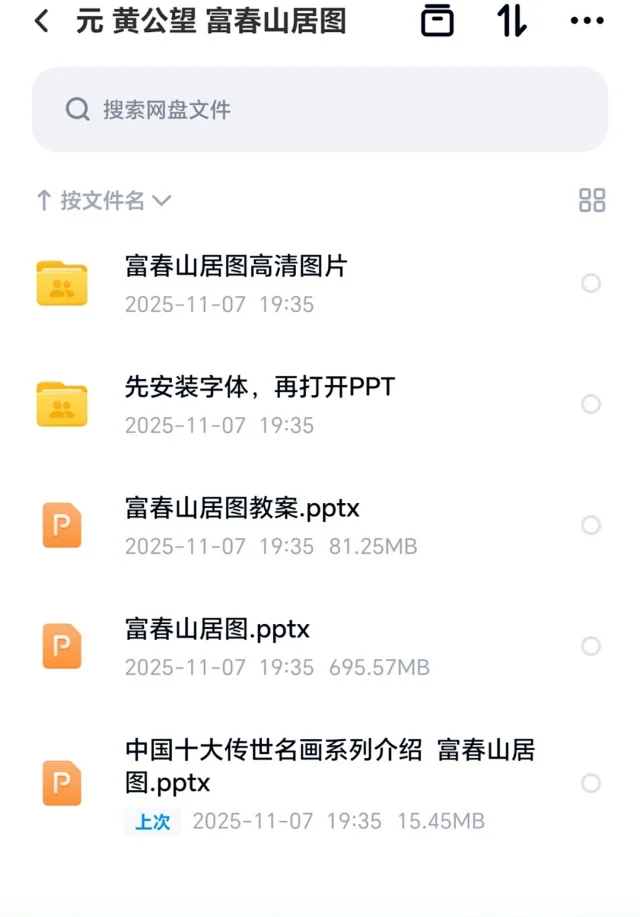Screen dimensions: 640x917
Task: Expand the 按文件名 sort dropdown
Action: coord(104,201)
